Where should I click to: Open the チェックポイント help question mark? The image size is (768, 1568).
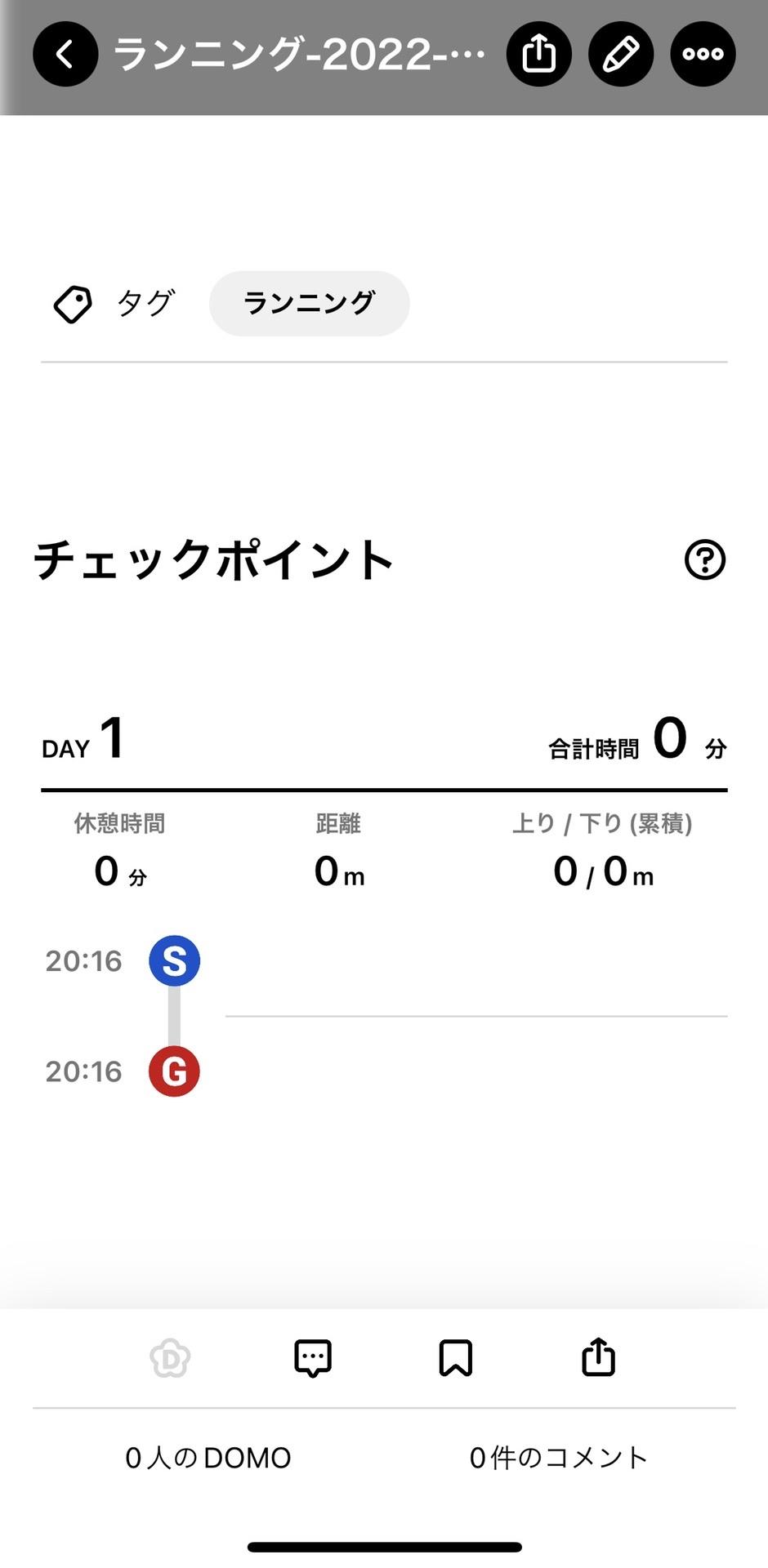click(704, 560)
